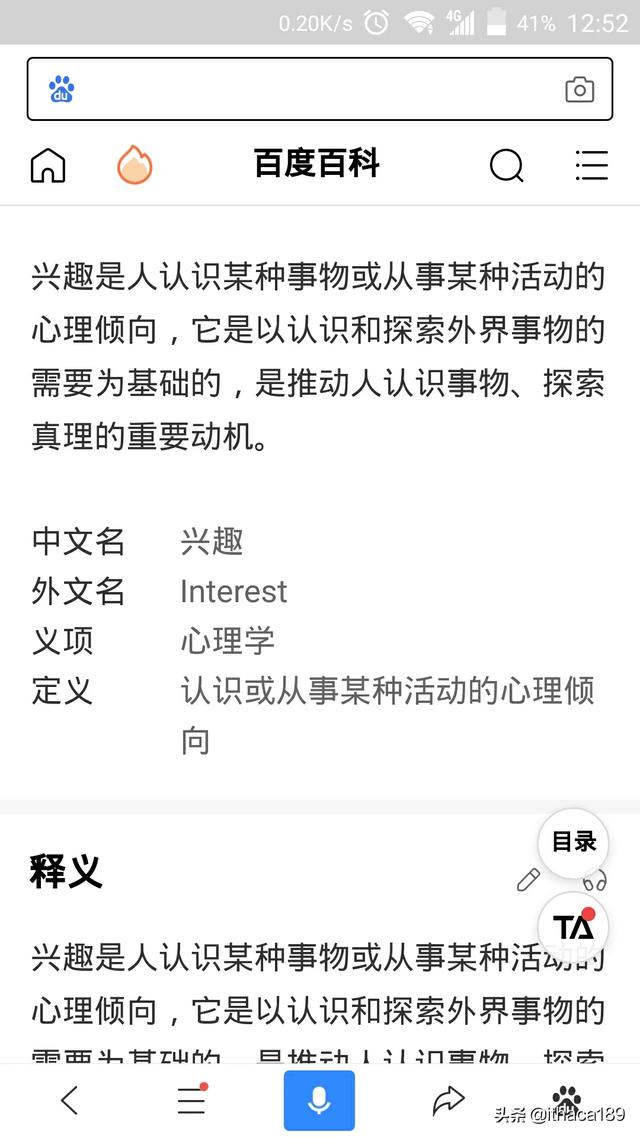
Task: Open the Baidu paw icon in the bottom bar
Action: click(x=567, y=1098)
